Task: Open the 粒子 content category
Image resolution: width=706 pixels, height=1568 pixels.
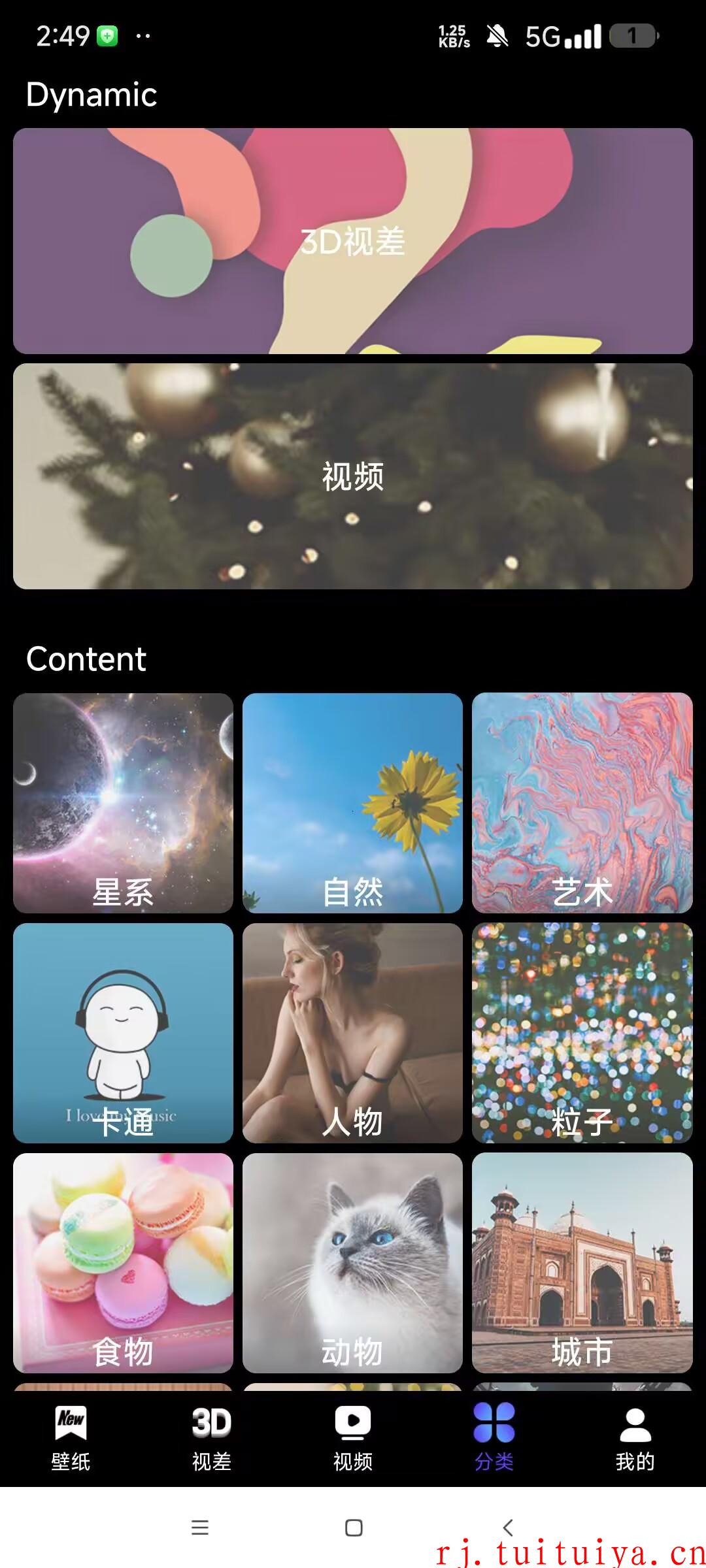Action: pyautogui.click(x=582, y=1033)
